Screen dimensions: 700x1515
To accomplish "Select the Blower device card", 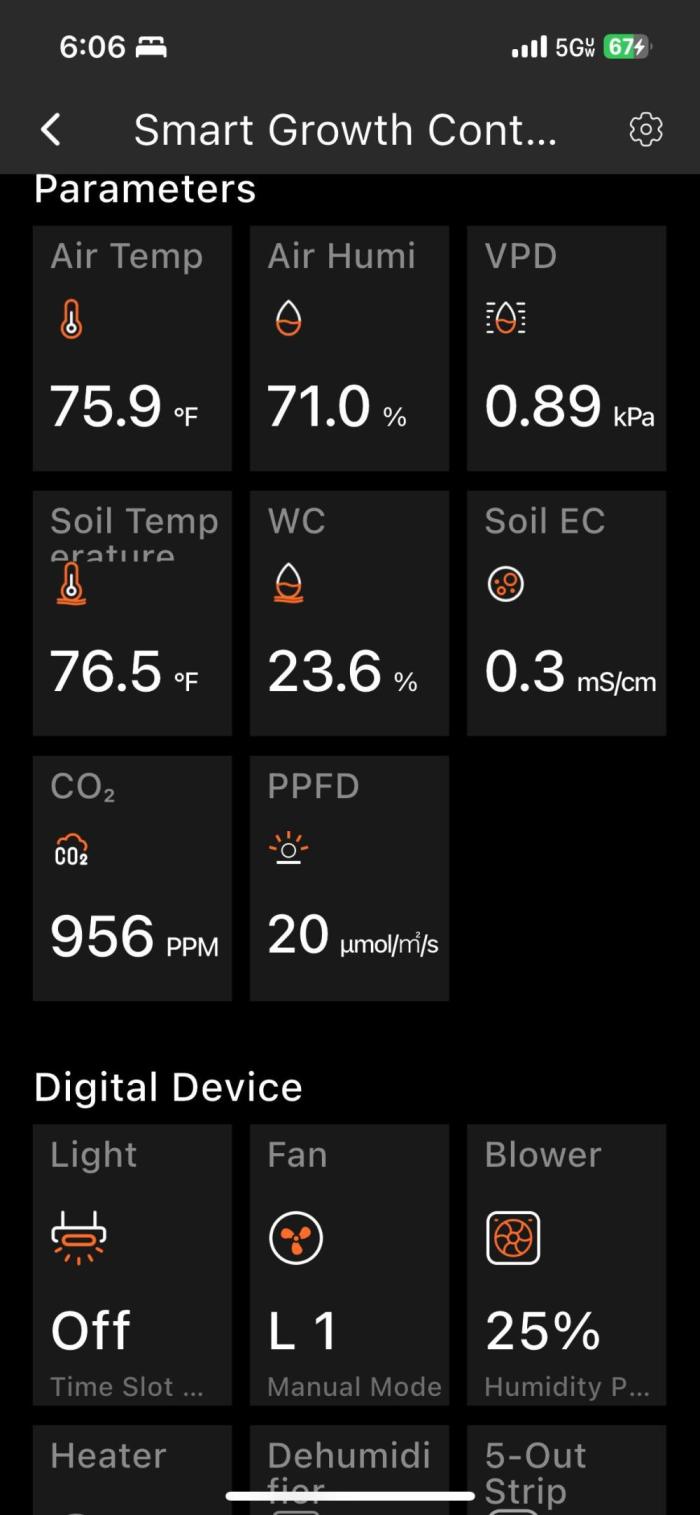I will (x=566, y=1265).
